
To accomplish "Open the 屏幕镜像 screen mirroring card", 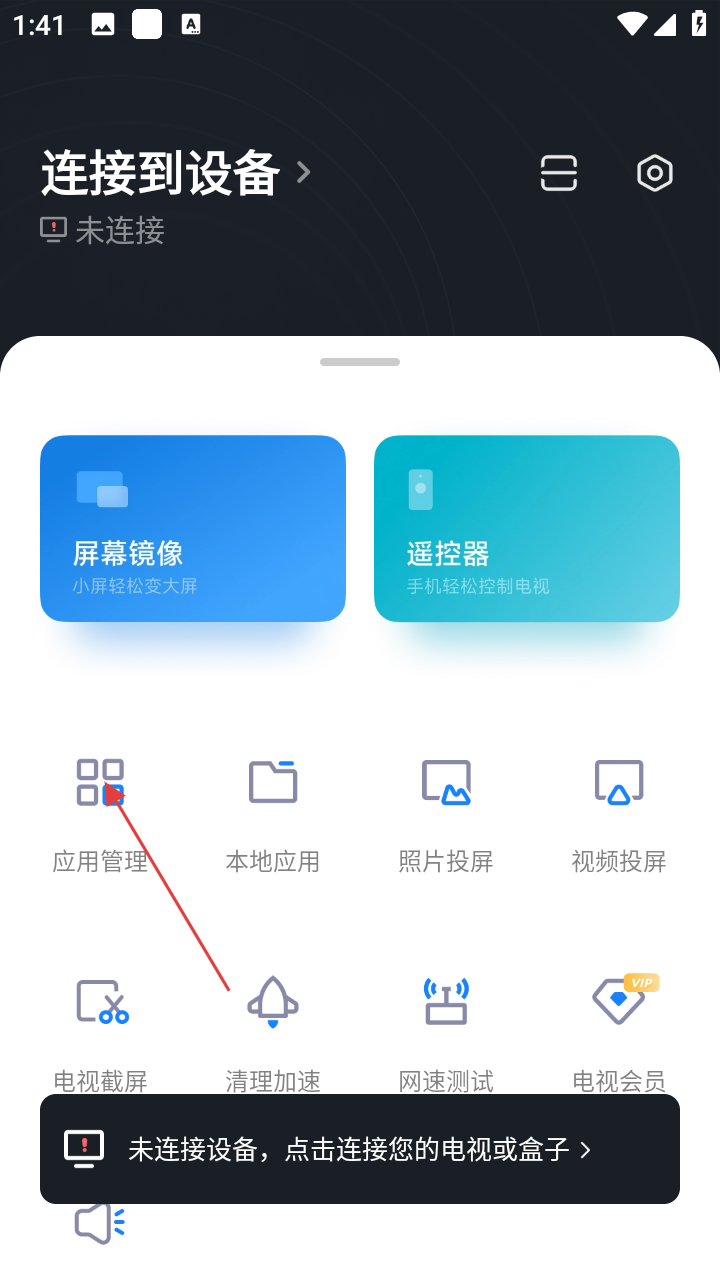I will (193, 528).
